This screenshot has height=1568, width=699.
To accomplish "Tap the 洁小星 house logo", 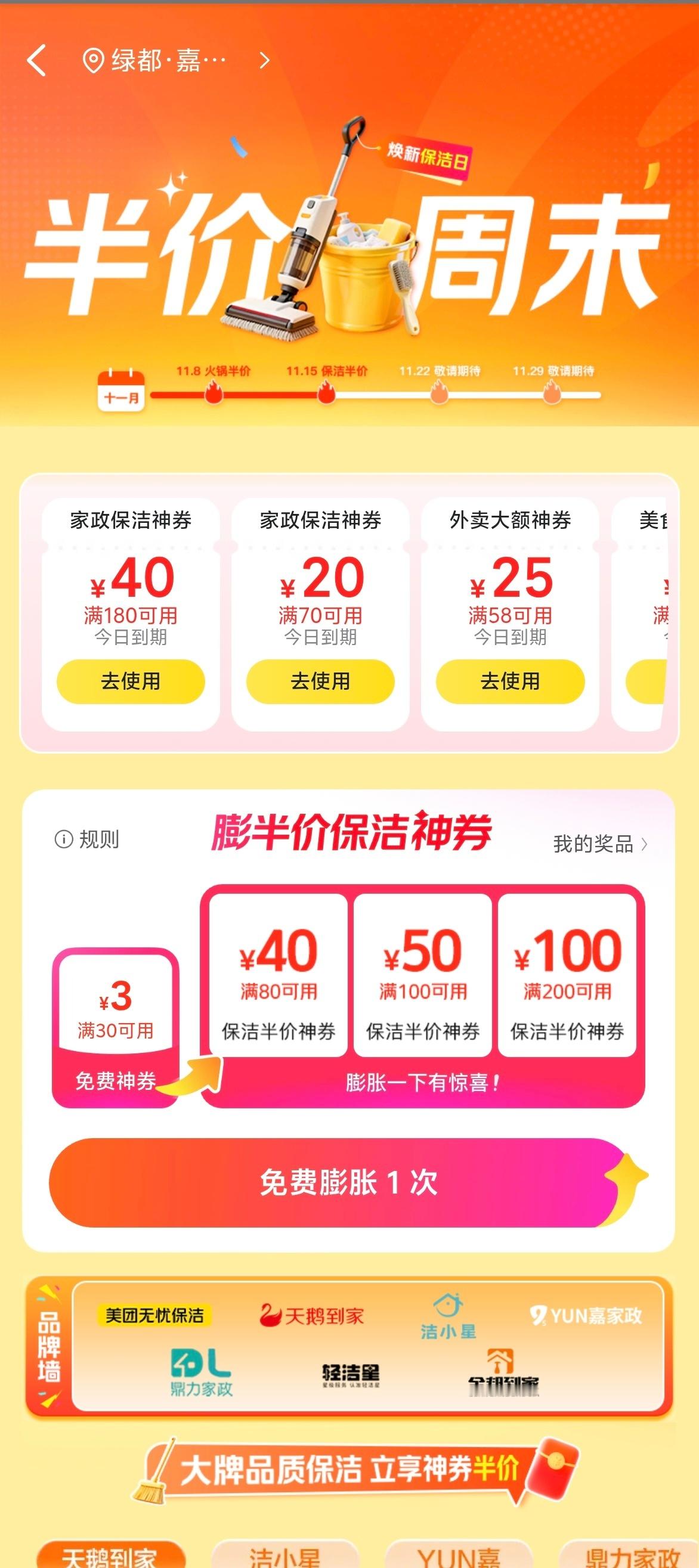I will tap(447, 1315).
